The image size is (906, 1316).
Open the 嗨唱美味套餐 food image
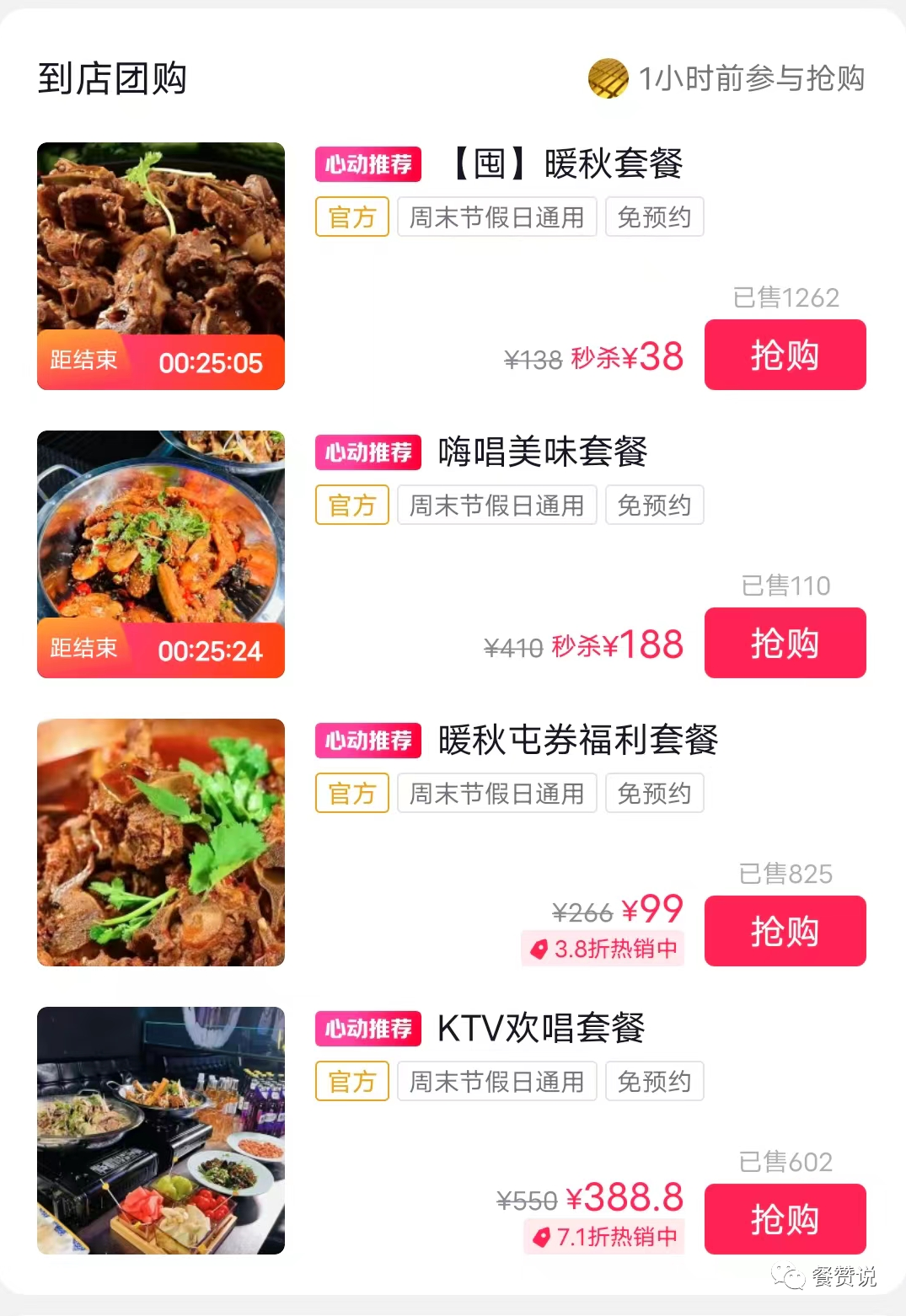[x=161, y=554]
